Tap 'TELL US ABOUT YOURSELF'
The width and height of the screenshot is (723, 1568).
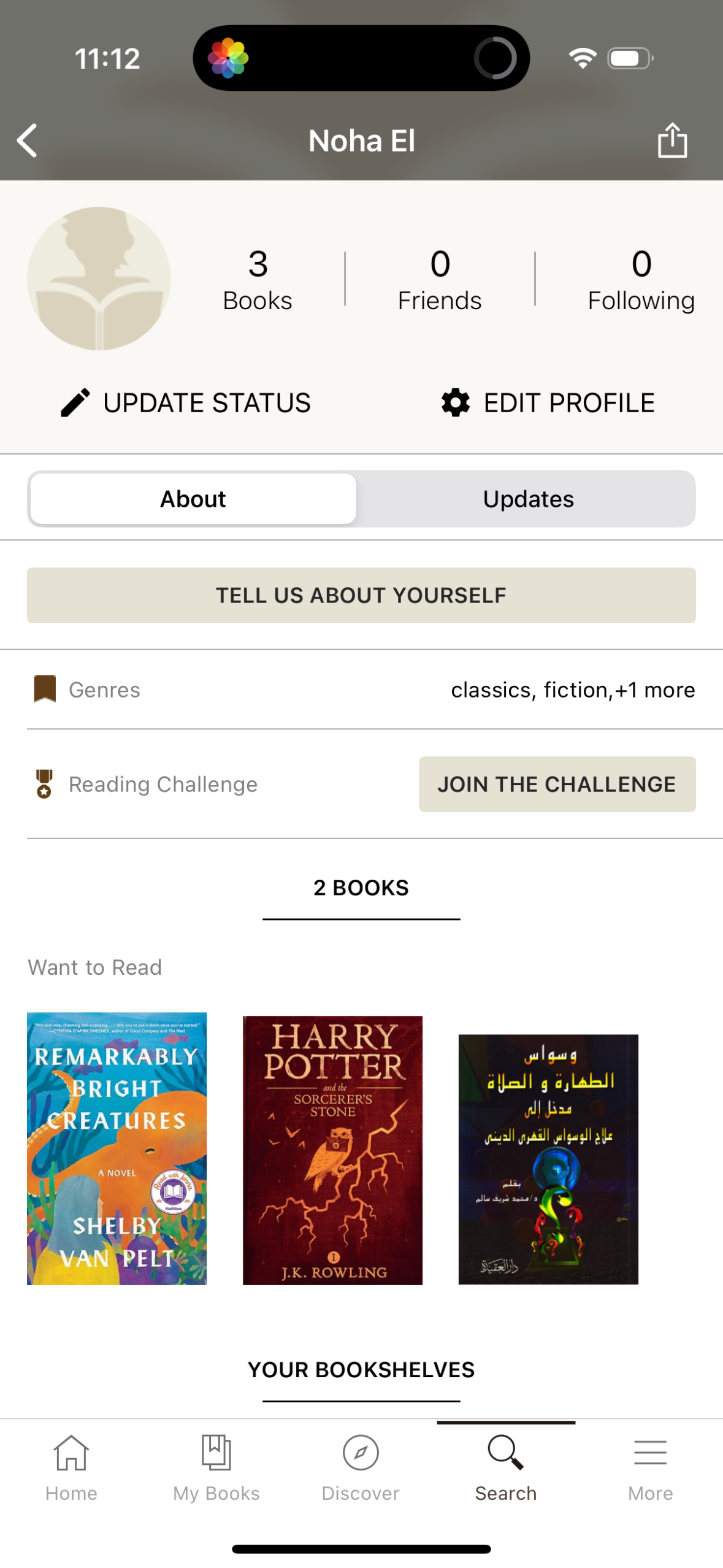[361, 594]
